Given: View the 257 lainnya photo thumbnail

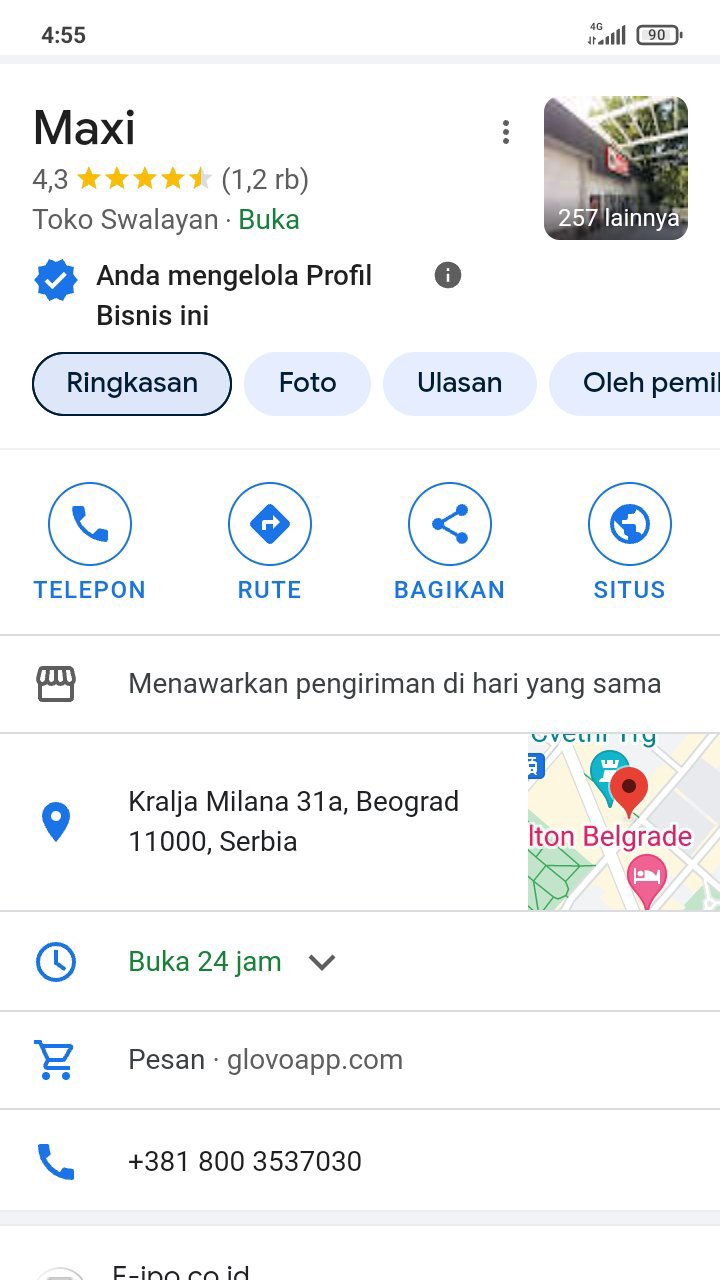Looking at the screenshot, I should 615,168.
